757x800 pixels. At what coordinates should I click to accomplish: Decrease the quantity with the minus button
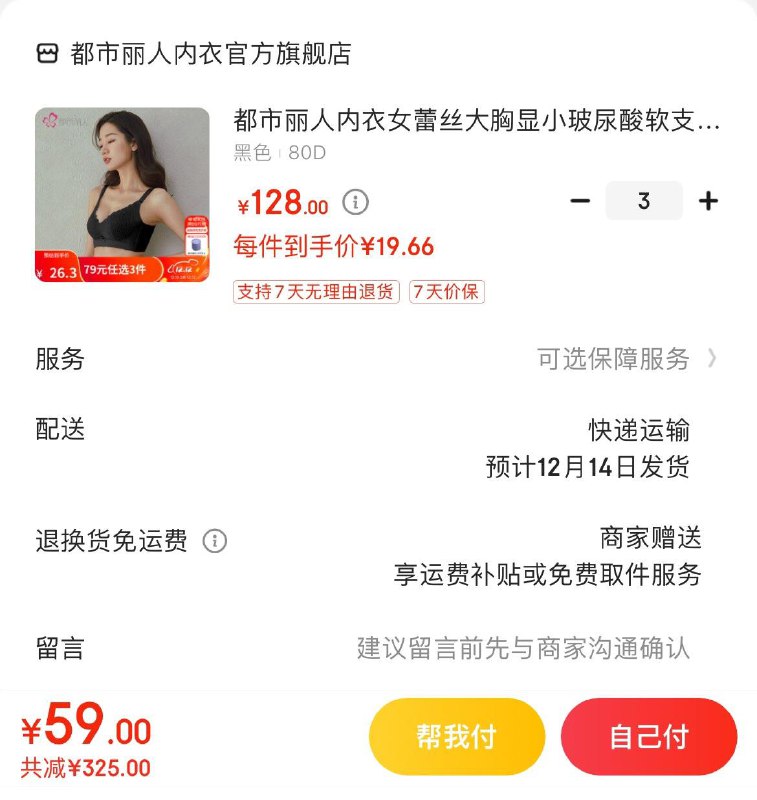(580, 201)
